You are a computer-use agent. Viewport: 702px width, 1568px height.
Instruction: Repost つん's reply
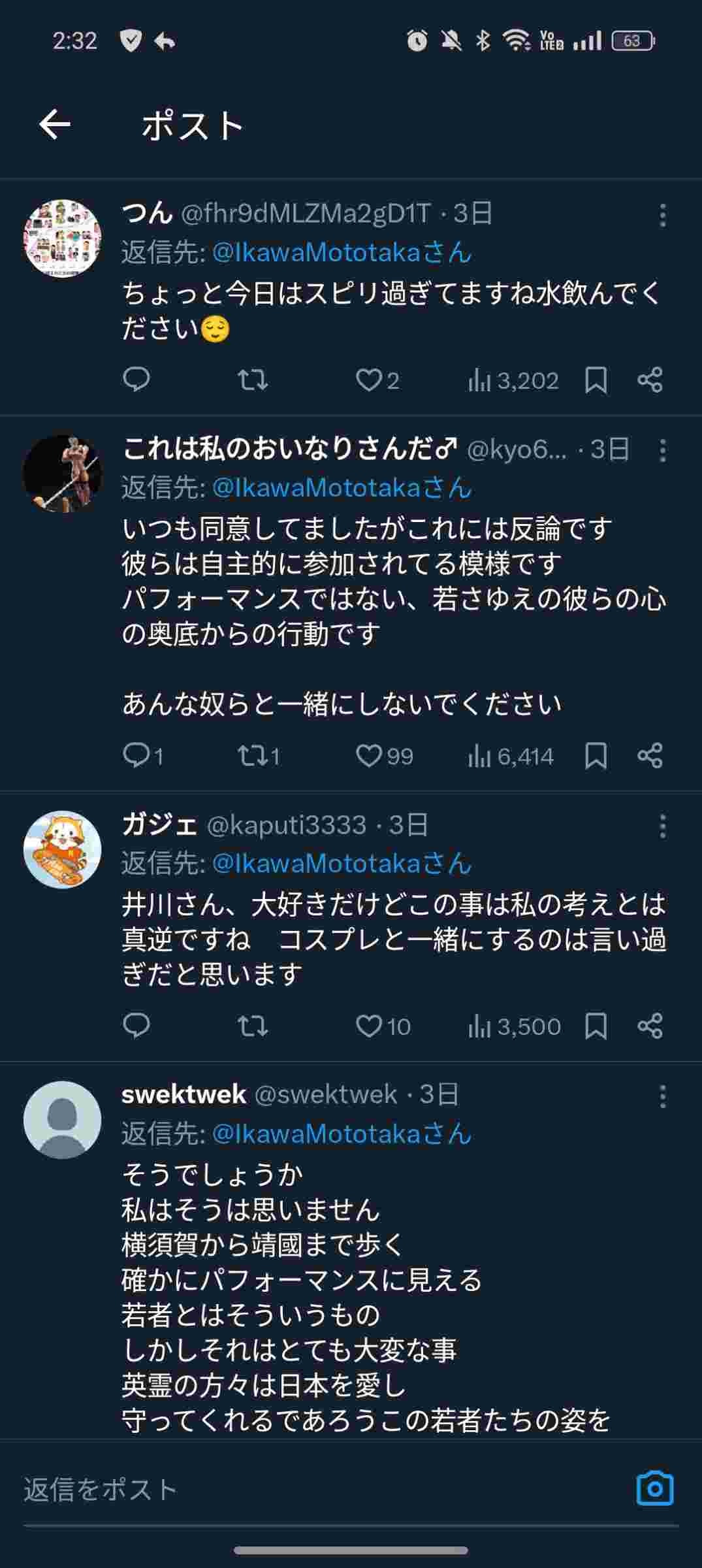[253, 380]
